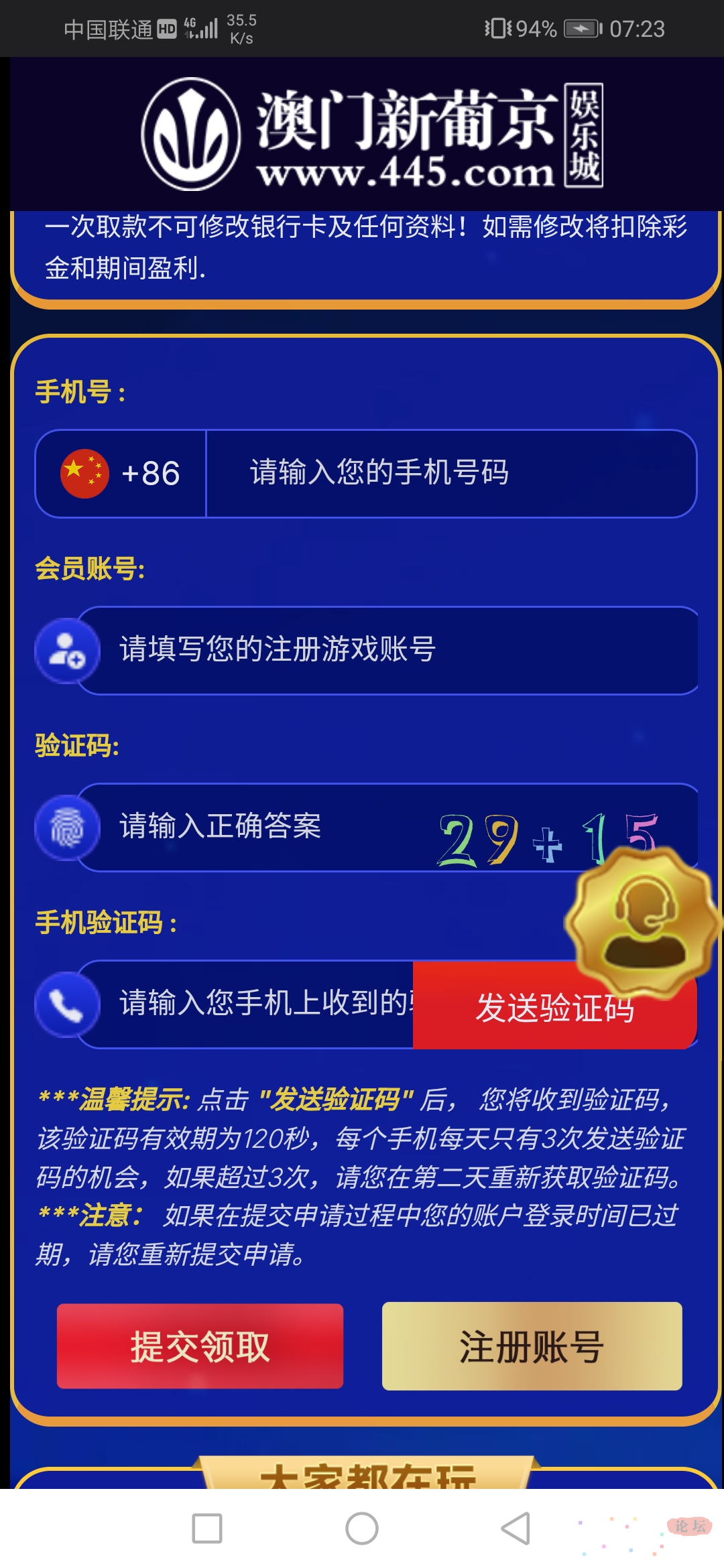Screen dimensions: 724x1568
Task: Tap the SMS verification code field
Action: tap(245, 1004)
